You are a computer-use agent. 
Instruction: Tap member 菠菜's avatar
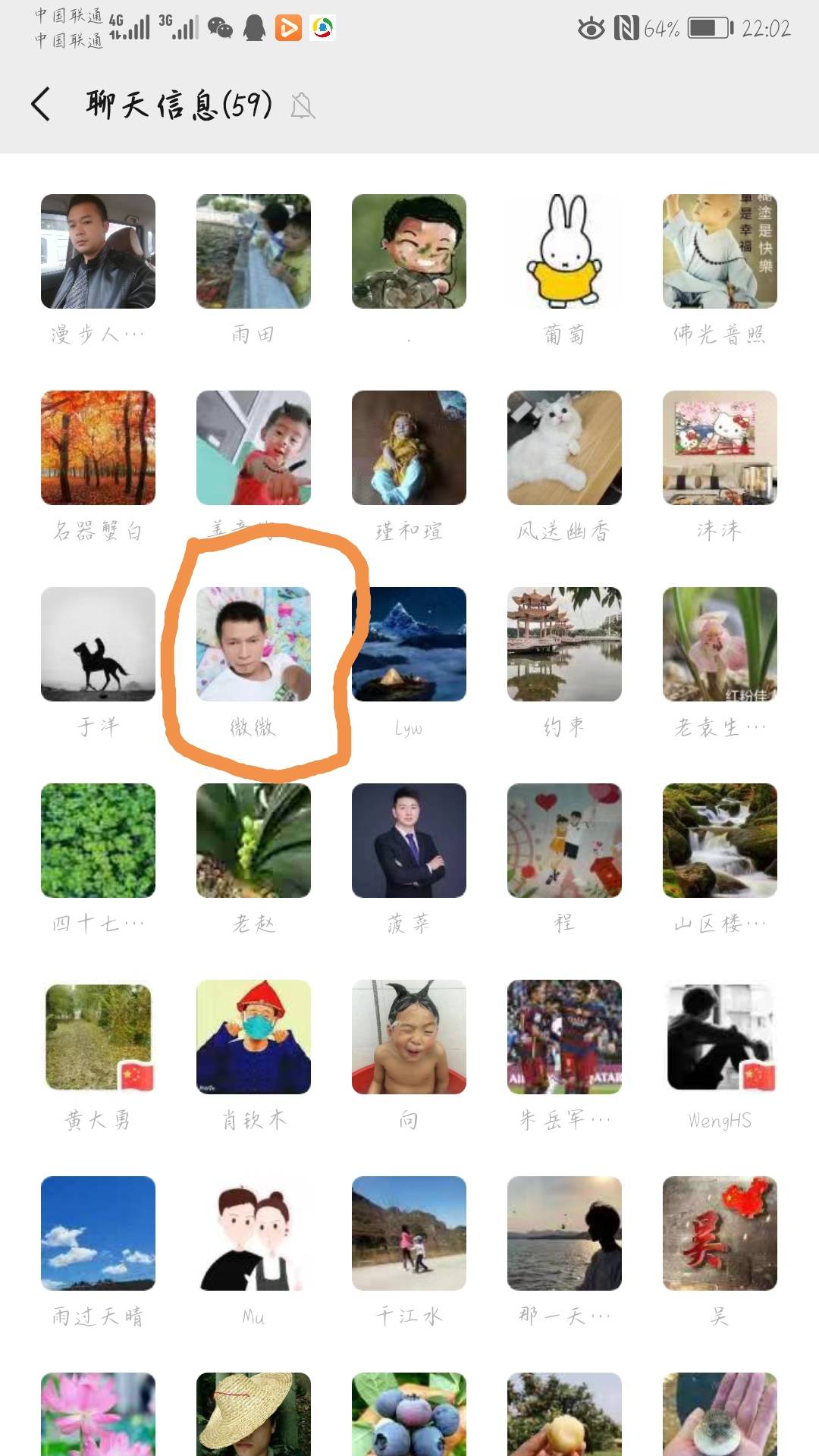(x=409, y=841)
